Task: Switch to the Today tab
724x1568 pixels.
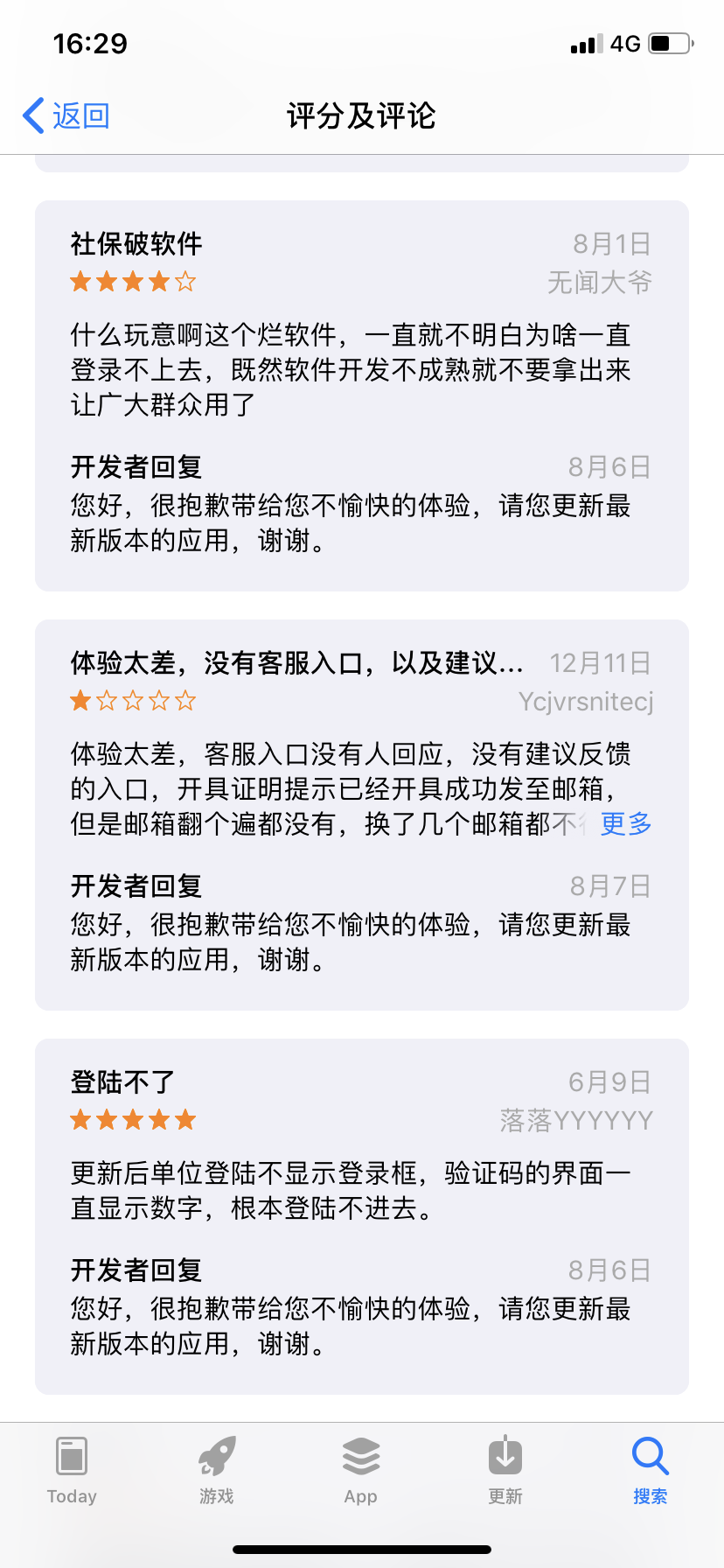Action: click(x=72, y=1470)
